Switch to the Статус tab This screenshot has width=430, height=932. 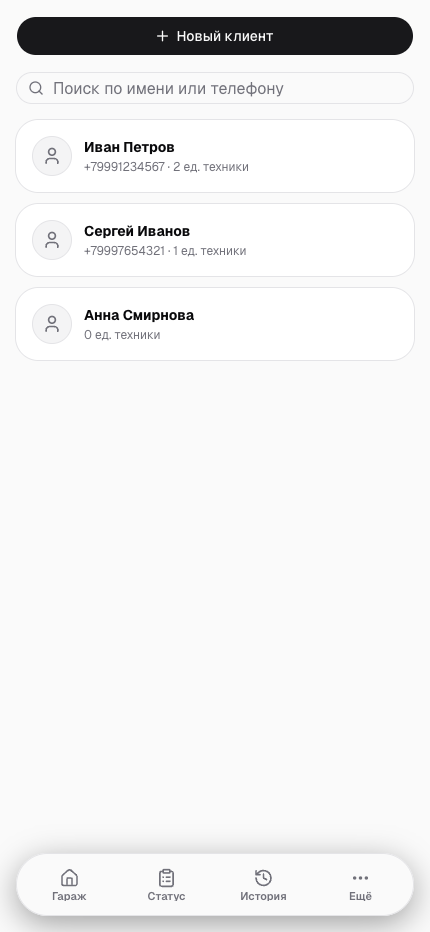(166, 885)
